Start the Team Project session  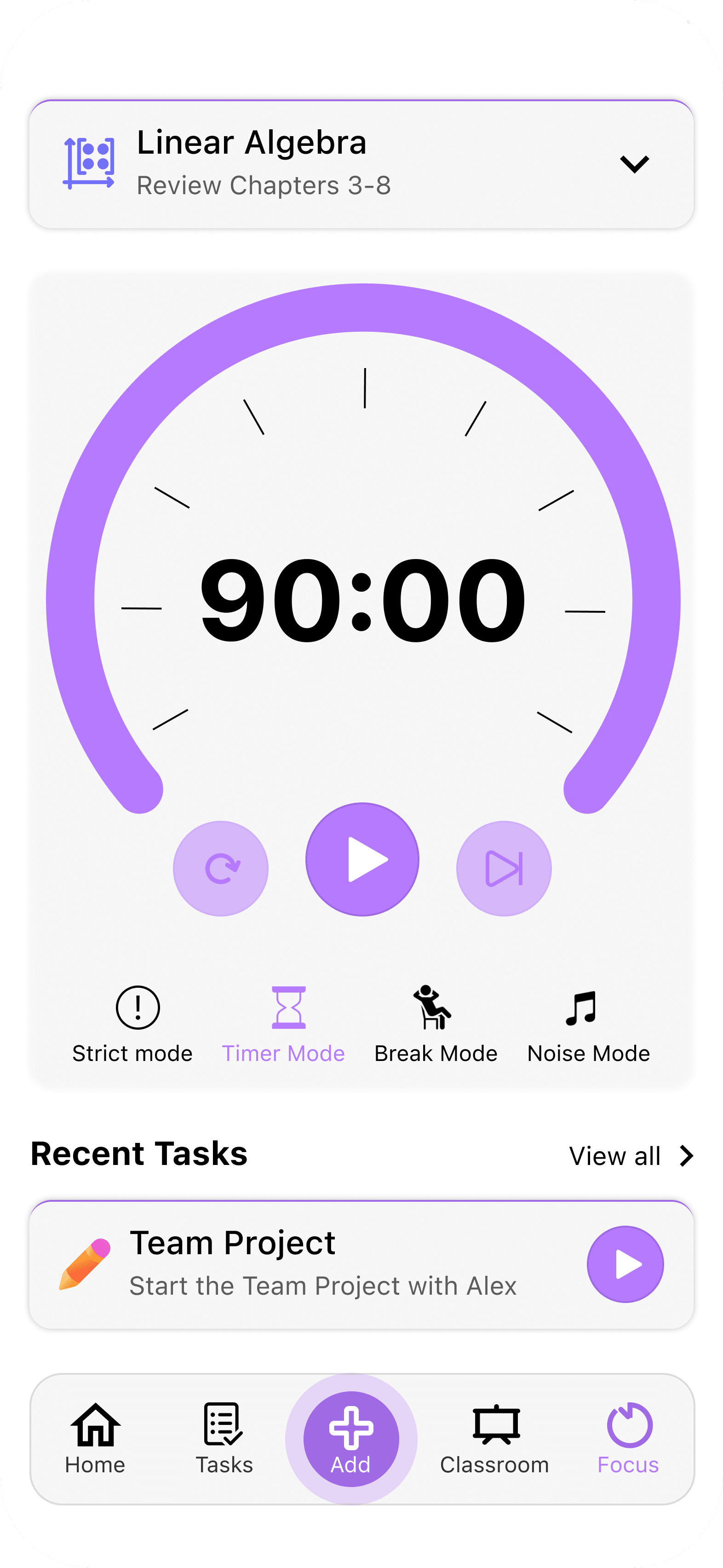click(x=625, y=1264)
